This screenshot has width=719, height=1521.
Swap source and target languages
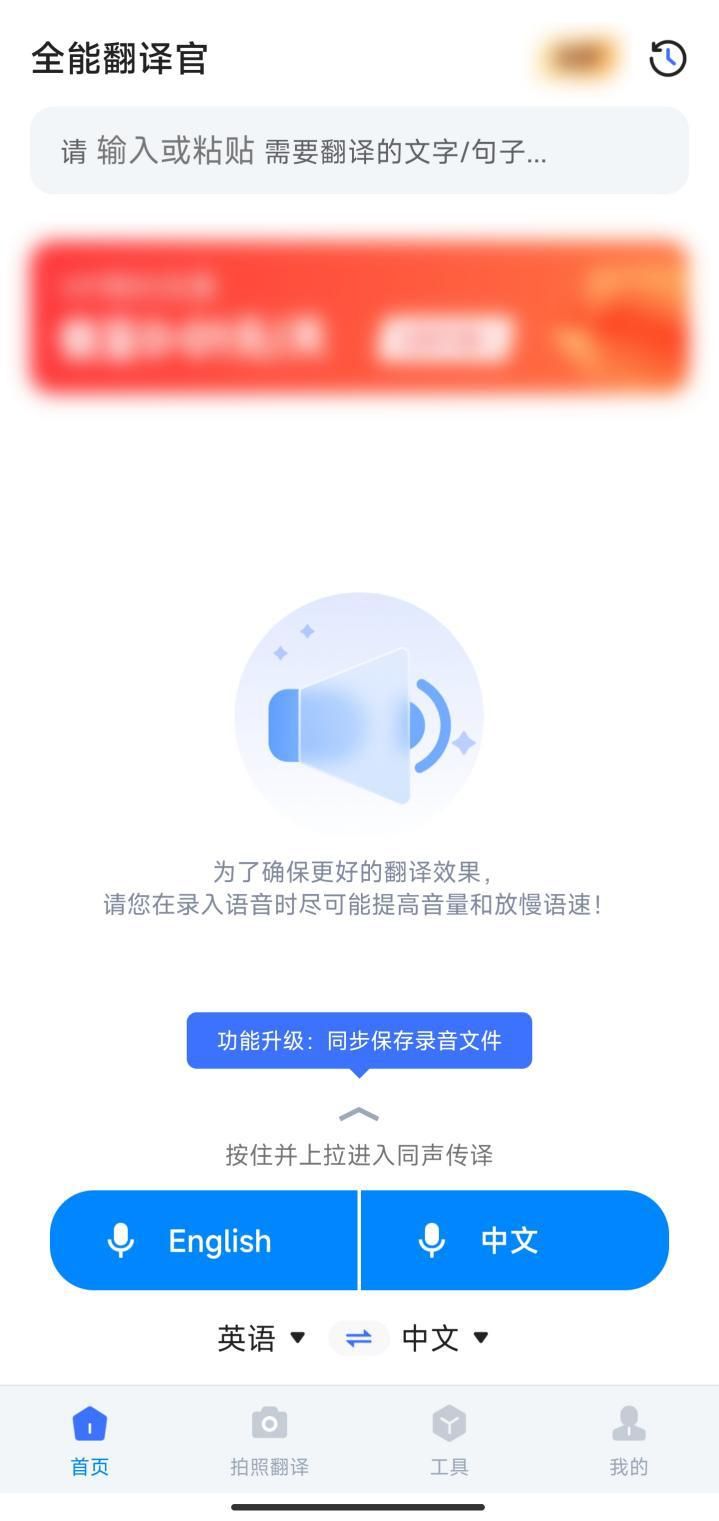pos(359,1338)
